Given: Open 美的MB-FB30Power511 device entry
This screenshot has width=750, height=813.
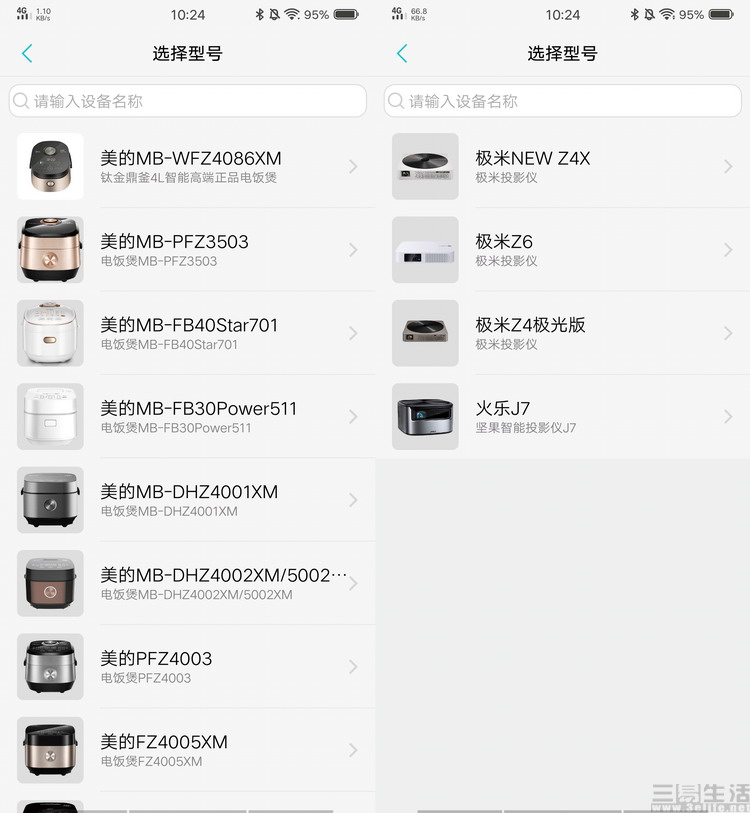Looking at the screenshot, I should tap(190, 416).
